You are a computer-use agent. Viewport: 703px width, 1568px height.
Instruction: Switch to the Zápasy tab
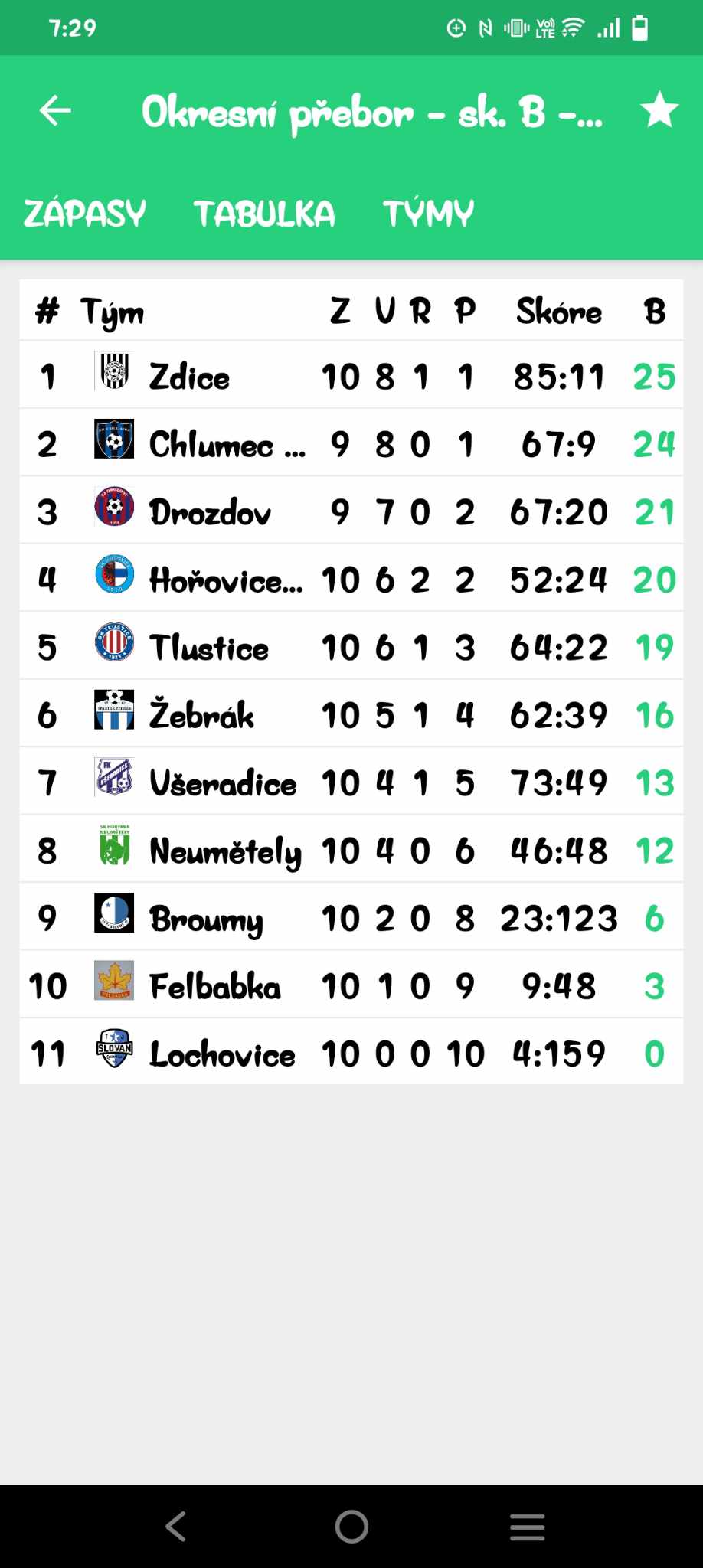(84, 214)
